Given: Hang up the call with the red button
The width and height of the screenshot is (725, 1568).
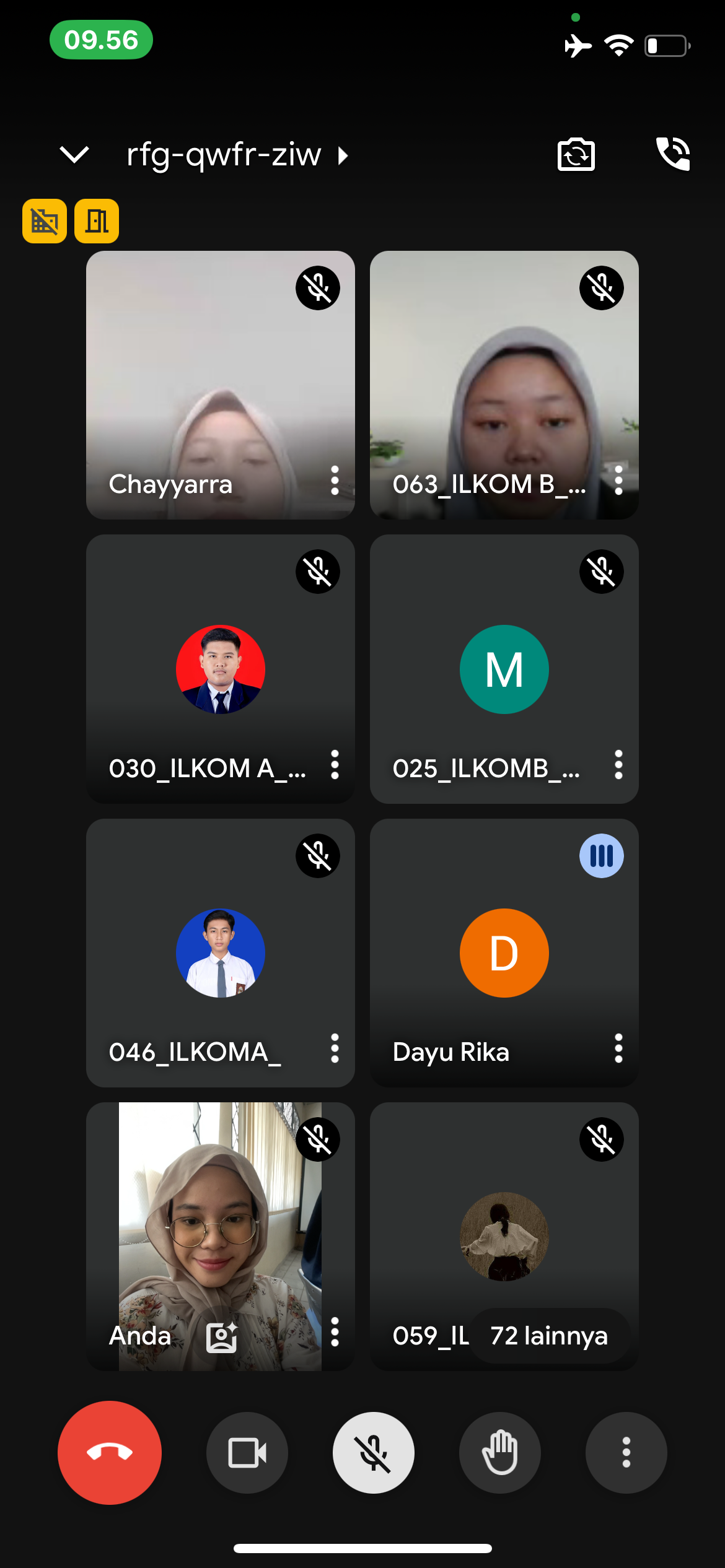Looking at the screenshot, I should coord(110,1452).
